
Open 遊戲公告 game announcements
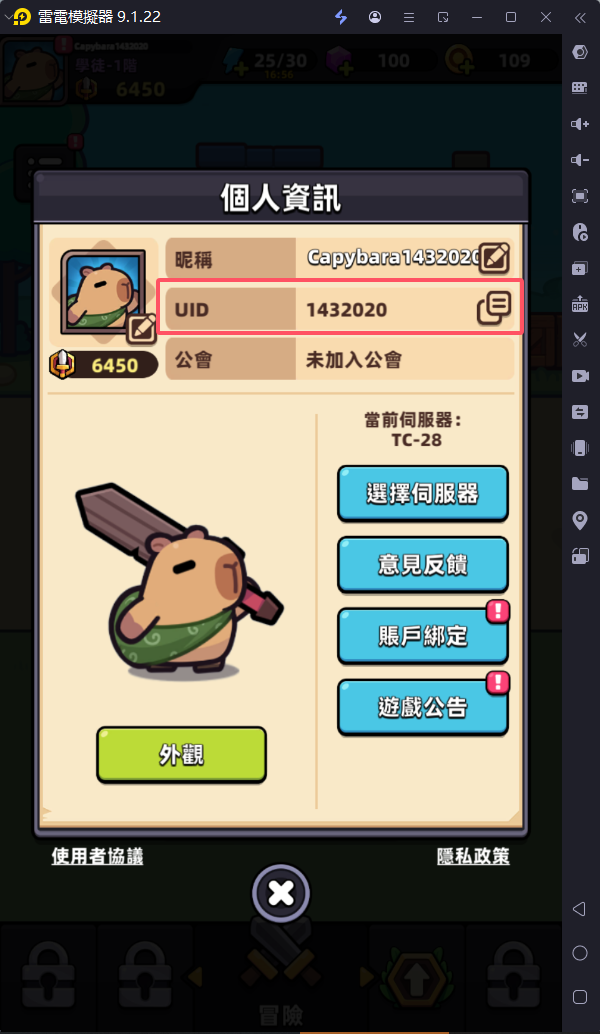point(422,706)
